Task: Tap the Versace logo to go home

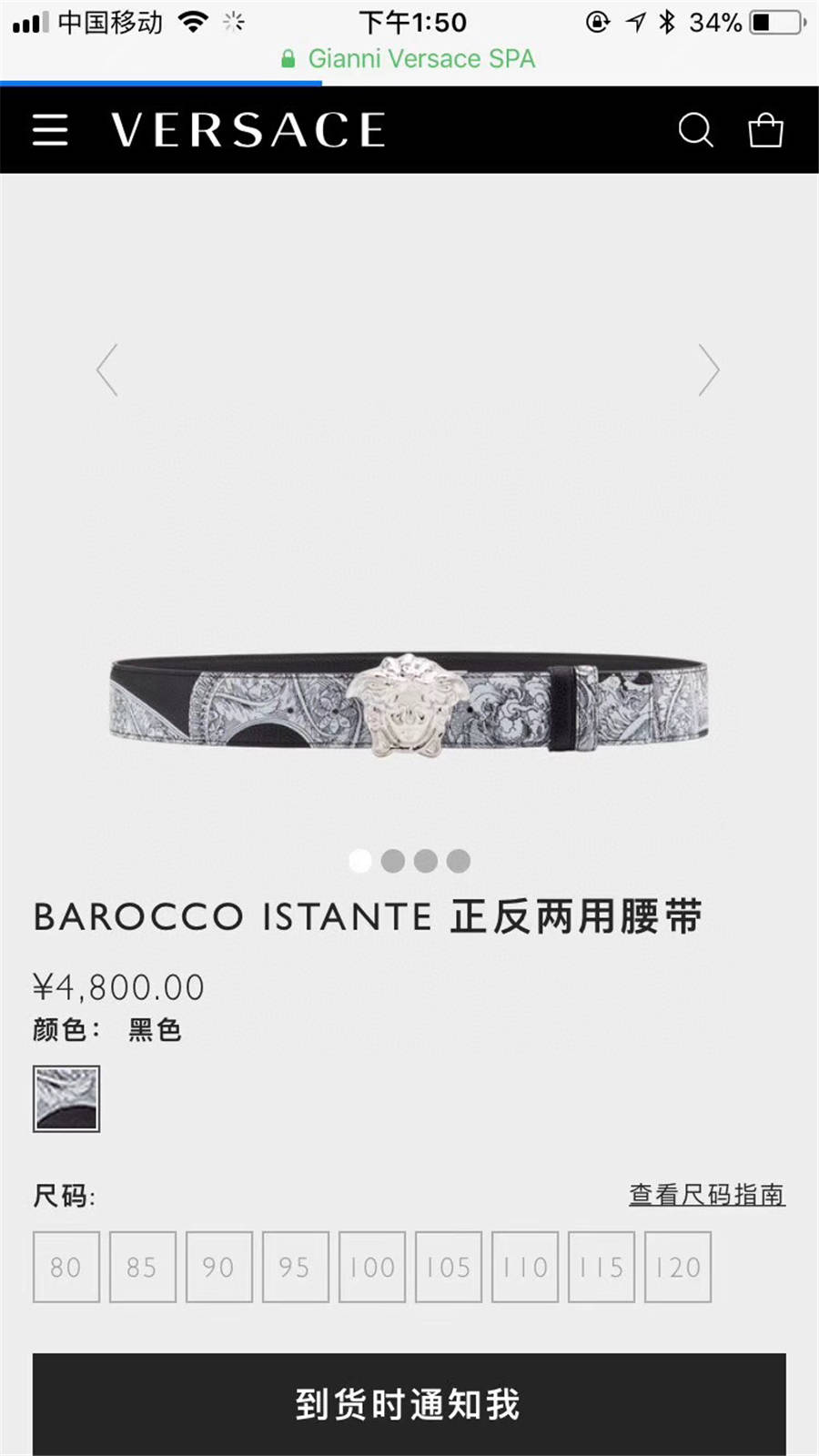Action: click(x=248, y=130)
